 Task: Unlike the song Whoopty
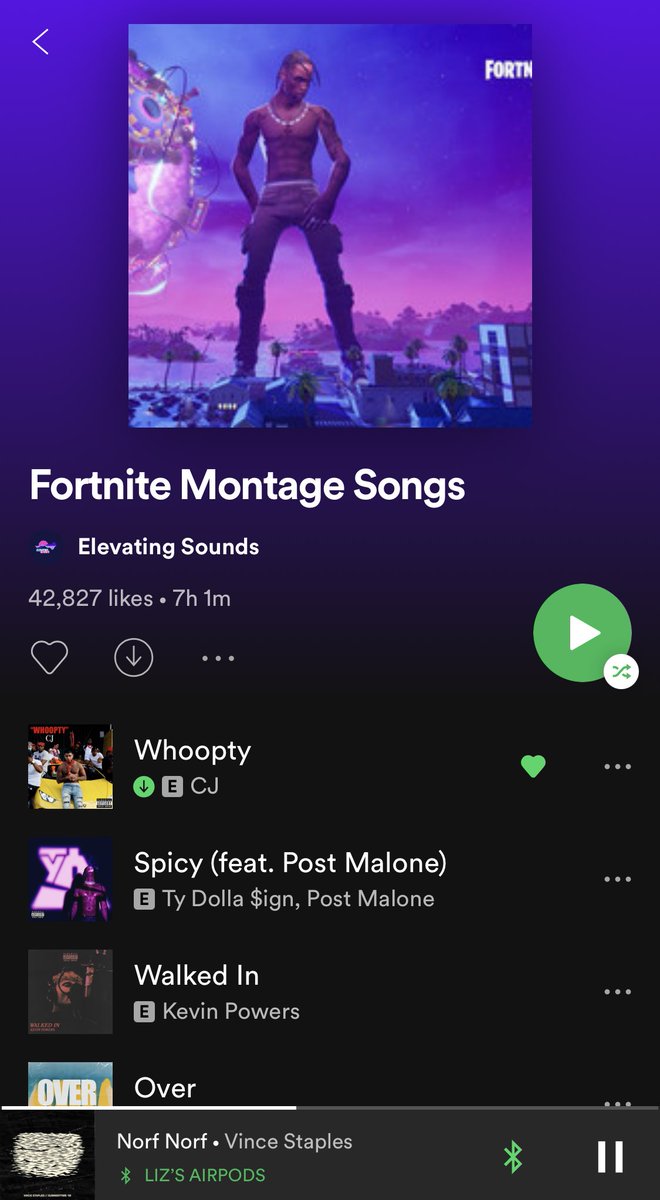(534, 767)
